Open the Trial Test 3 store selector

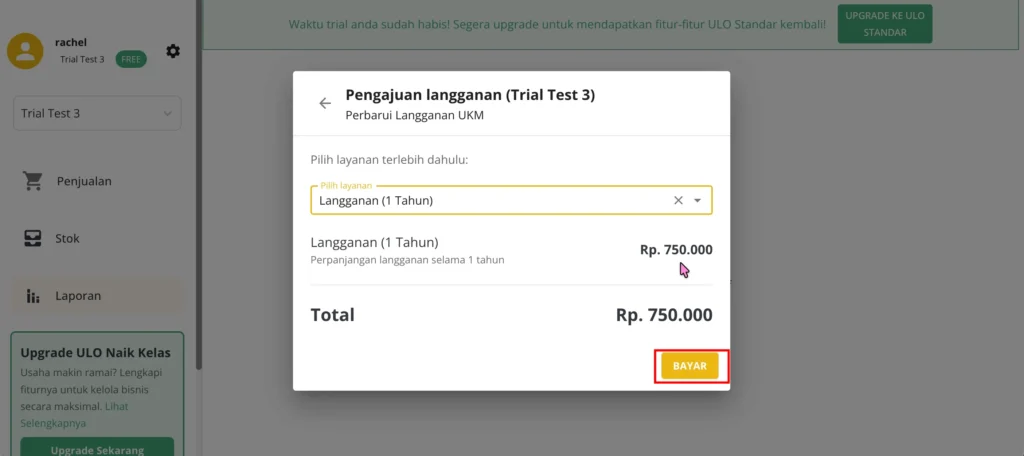pos(97,114)
